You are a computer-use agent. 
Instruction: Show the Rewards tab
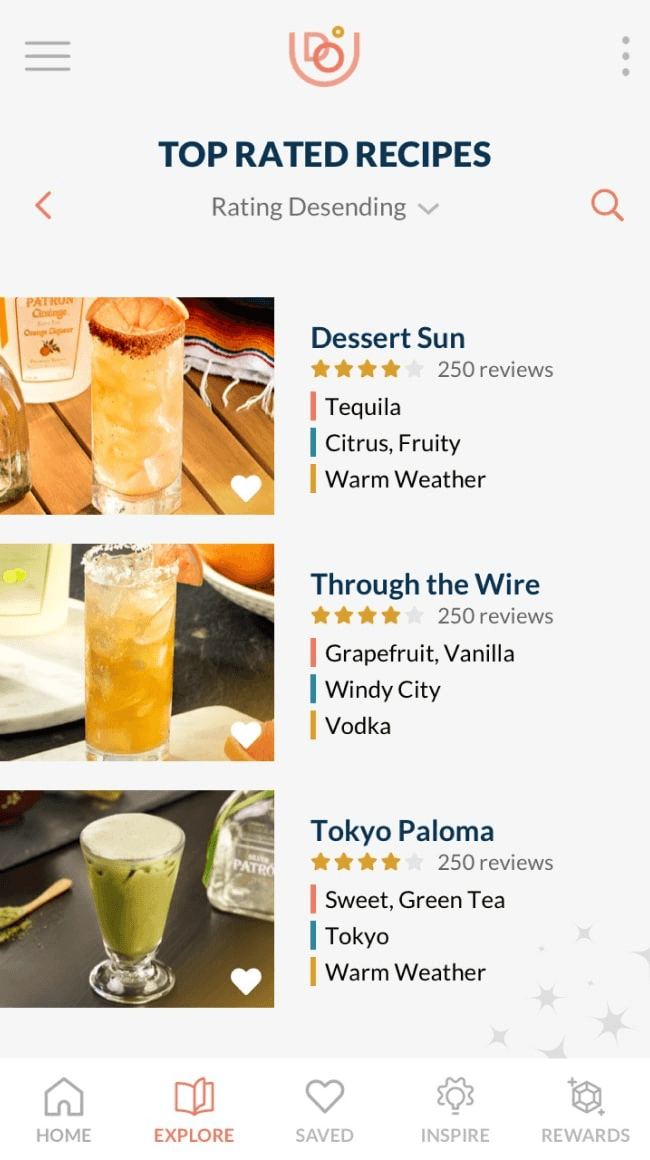click(x=585, y=1110)
